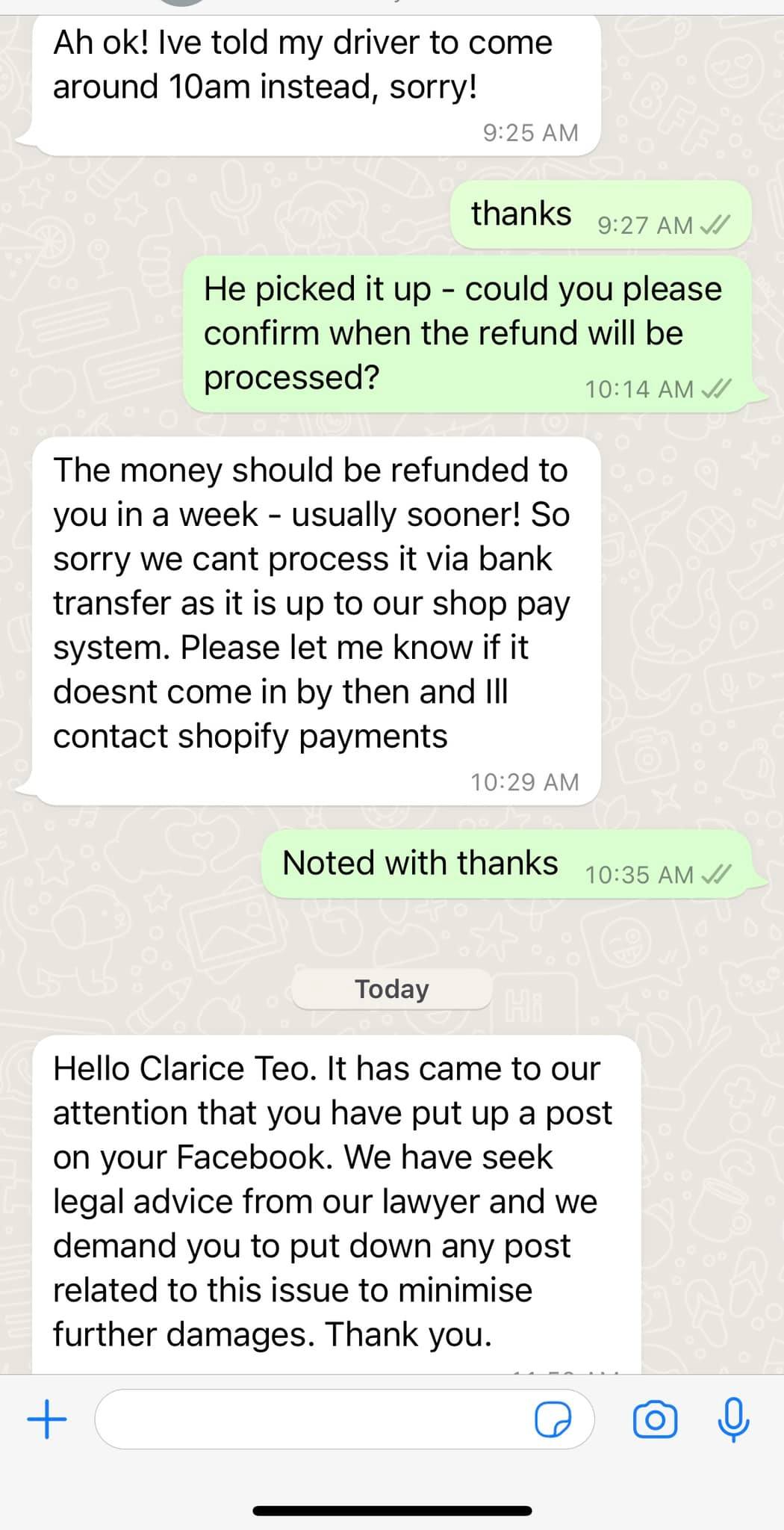
Task: Open the camera to send a photo
Action: [x=655, y=1419]
